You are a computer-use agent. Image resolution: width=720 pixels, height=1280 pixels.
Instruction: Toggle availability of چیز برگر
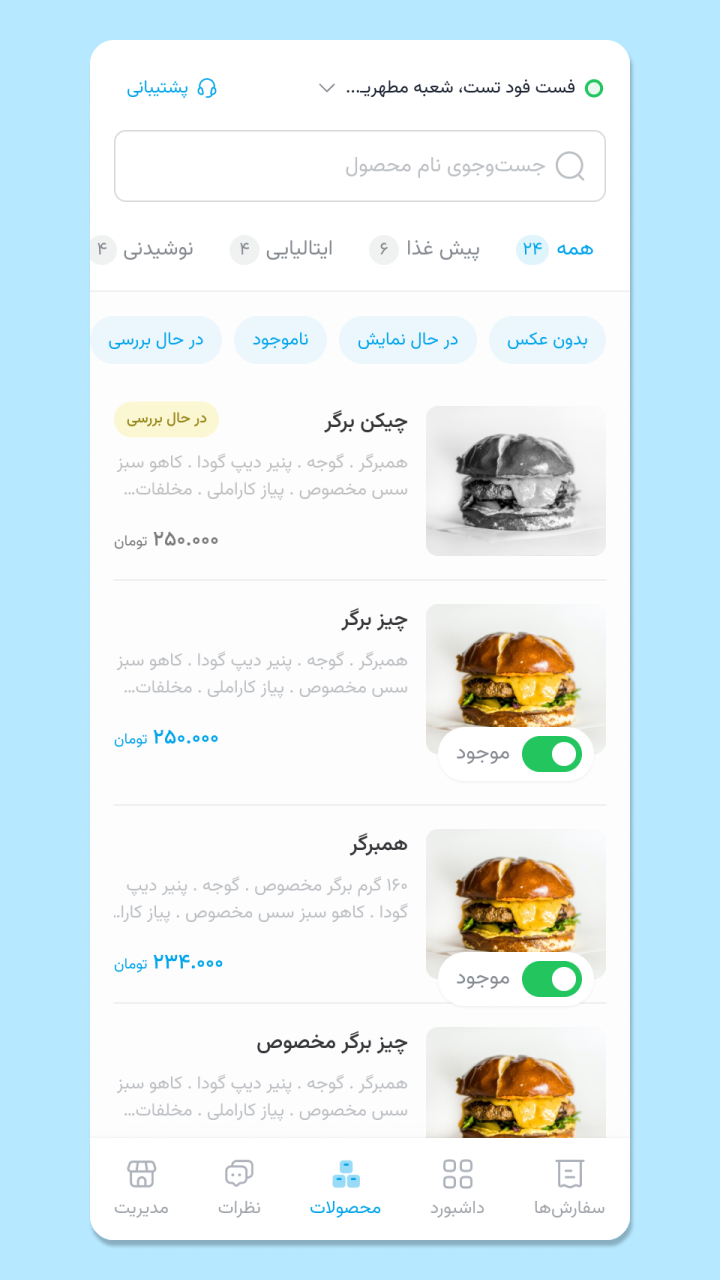(x=551, y=754)
